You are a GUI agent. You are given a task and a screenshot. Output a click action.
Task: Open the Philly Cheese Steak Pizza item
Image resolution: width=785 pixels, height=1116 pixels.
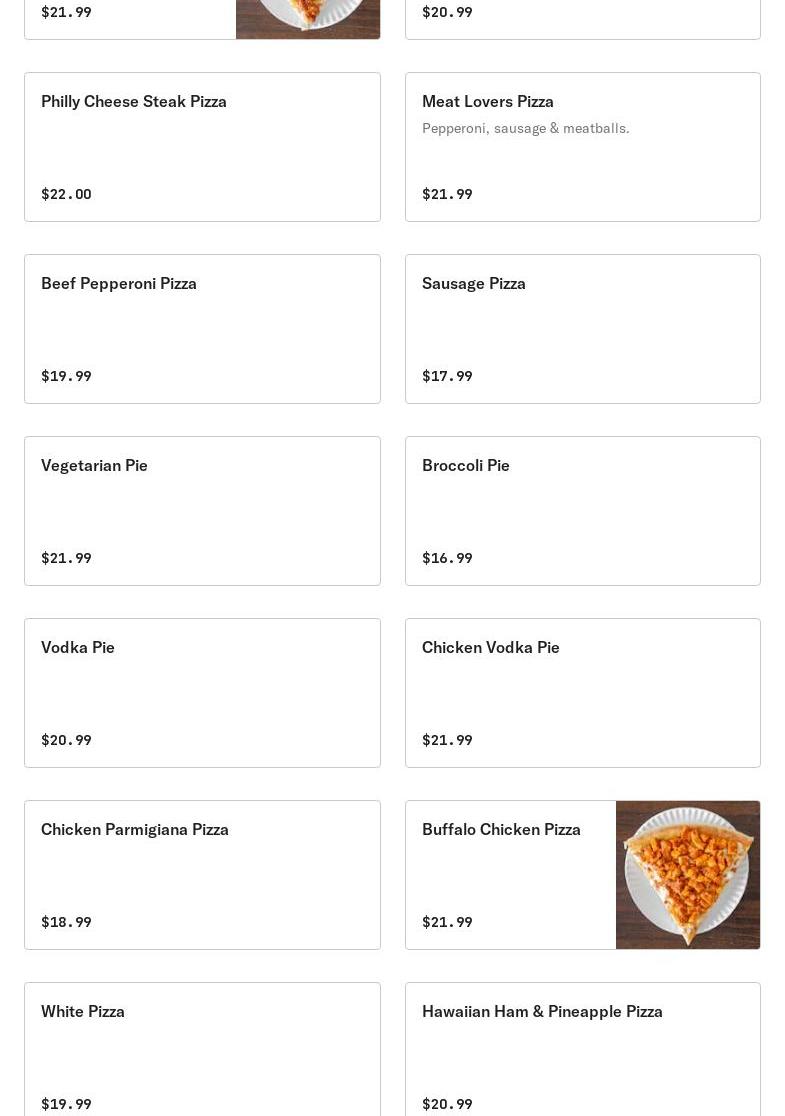pyautogui.click(x=202, y=147)
